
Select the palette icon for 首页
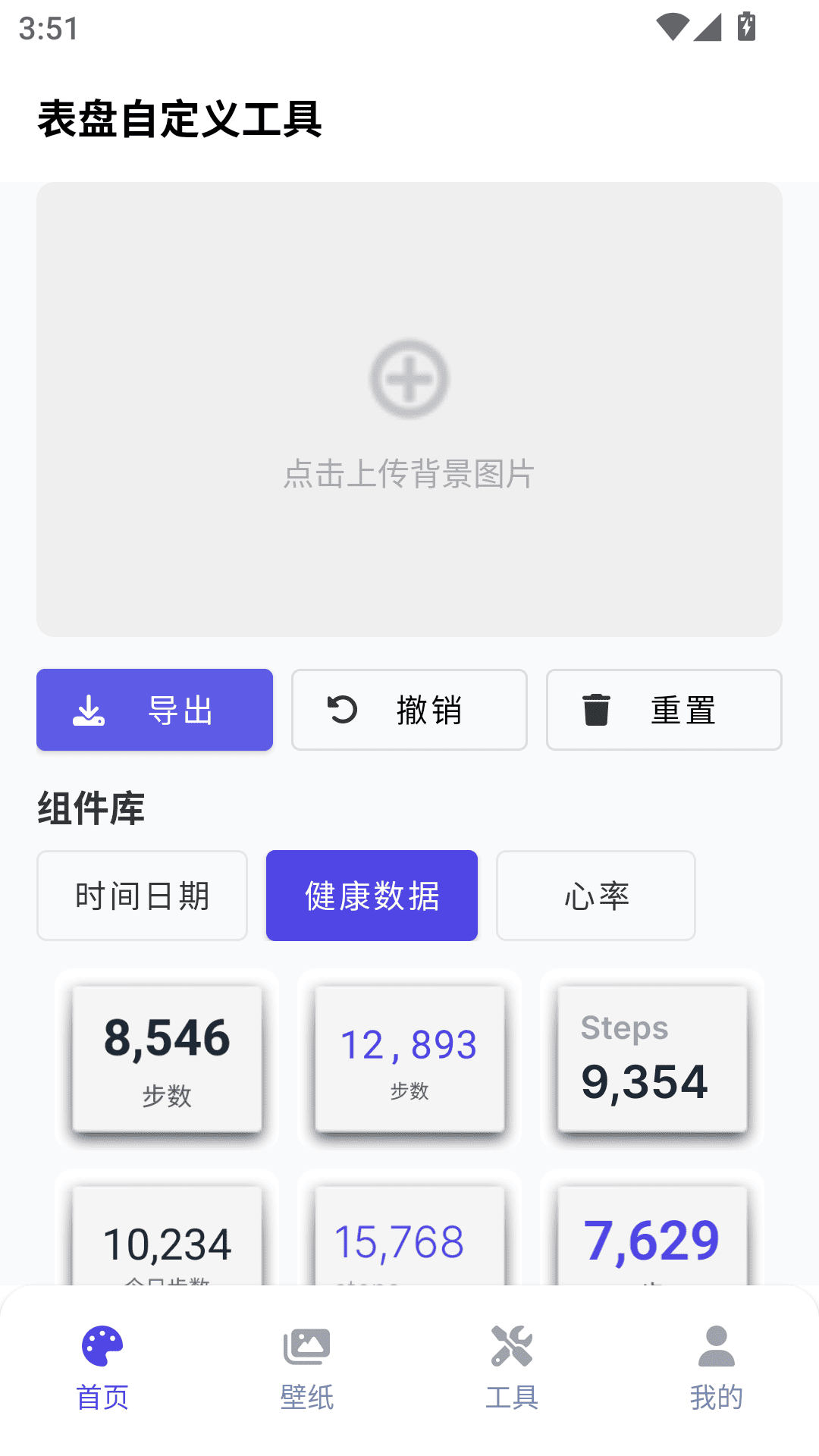pos(102,1346)
